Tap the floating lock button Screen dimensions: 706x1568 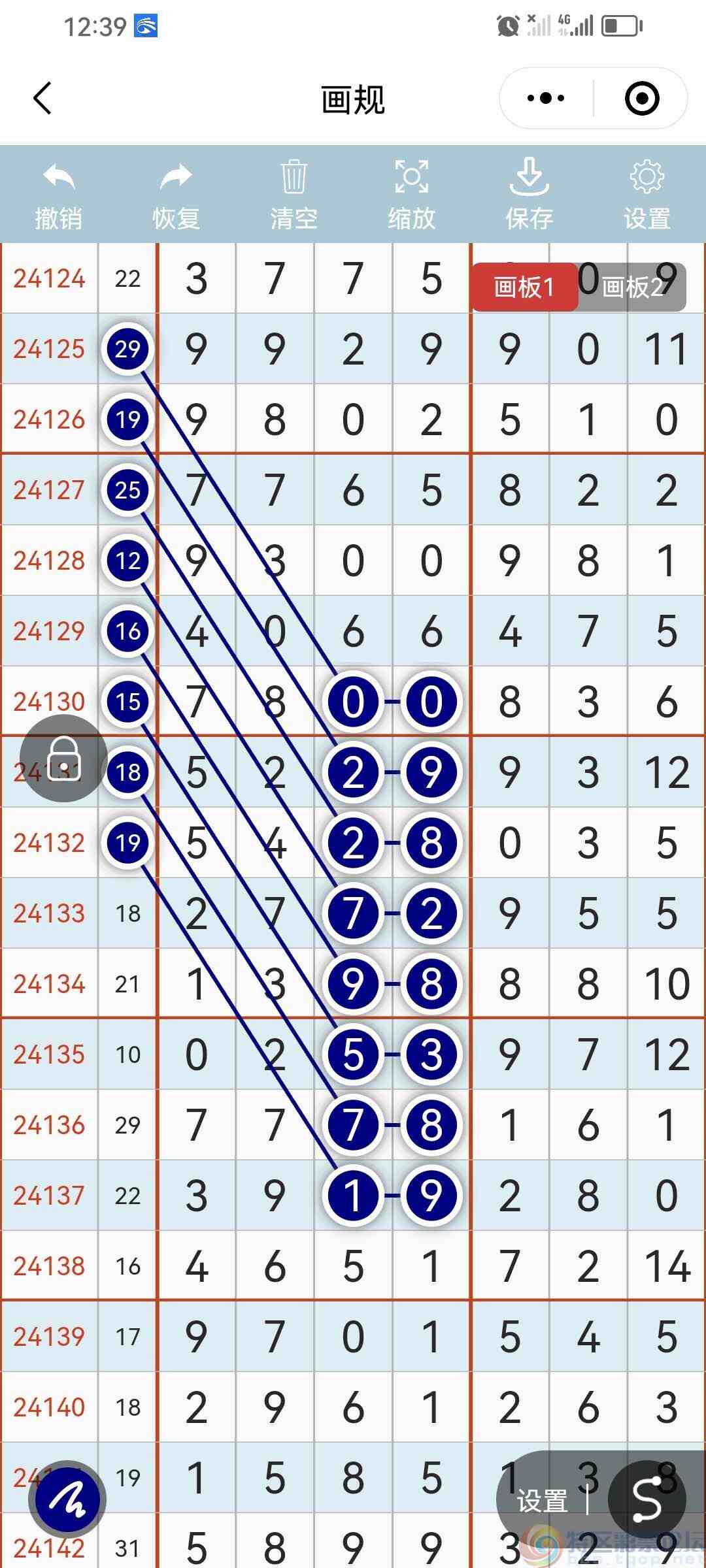63,759
